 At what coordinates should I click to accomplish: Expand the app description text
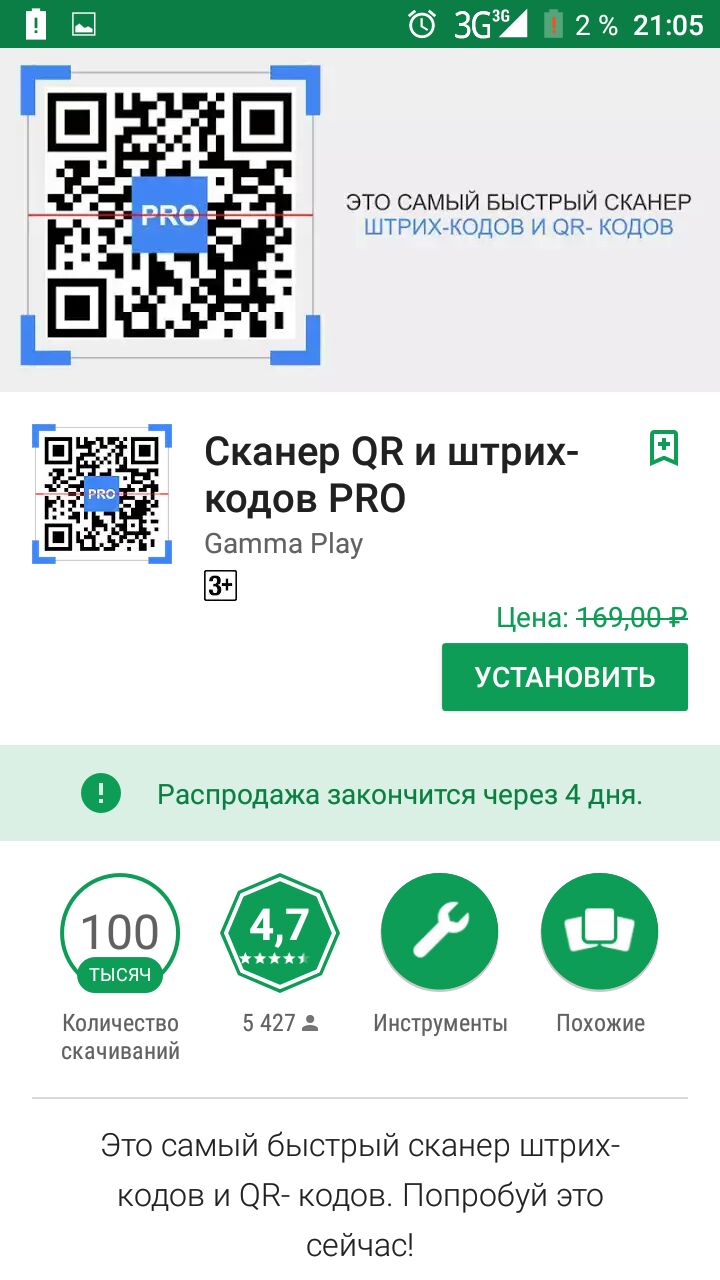360,1195
